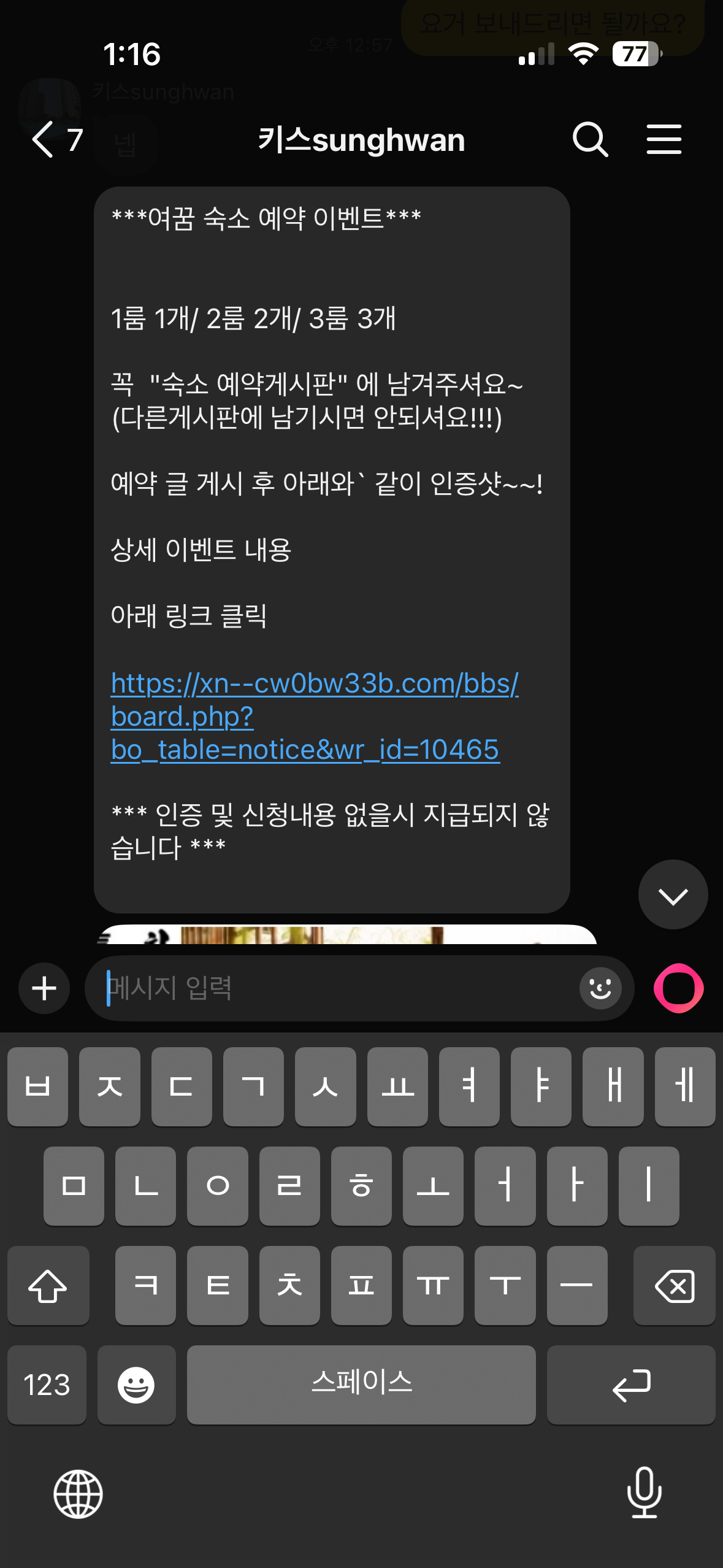This screenshot has height=1568, width=723.
Task: Focus the 메시지 입력 text field
Action: [340, 988]
